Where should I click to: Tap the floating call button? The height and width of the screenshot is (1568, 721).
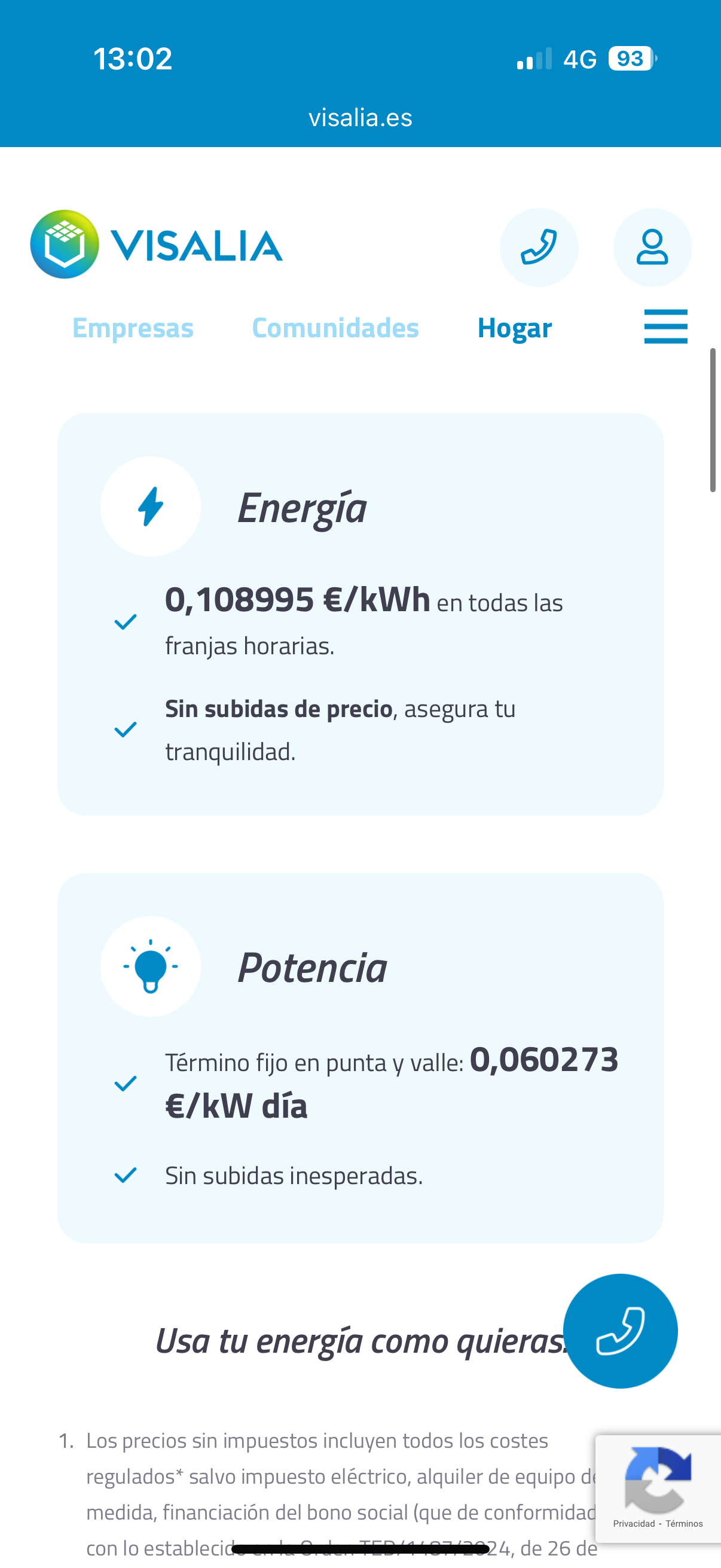coord(620,1331)
